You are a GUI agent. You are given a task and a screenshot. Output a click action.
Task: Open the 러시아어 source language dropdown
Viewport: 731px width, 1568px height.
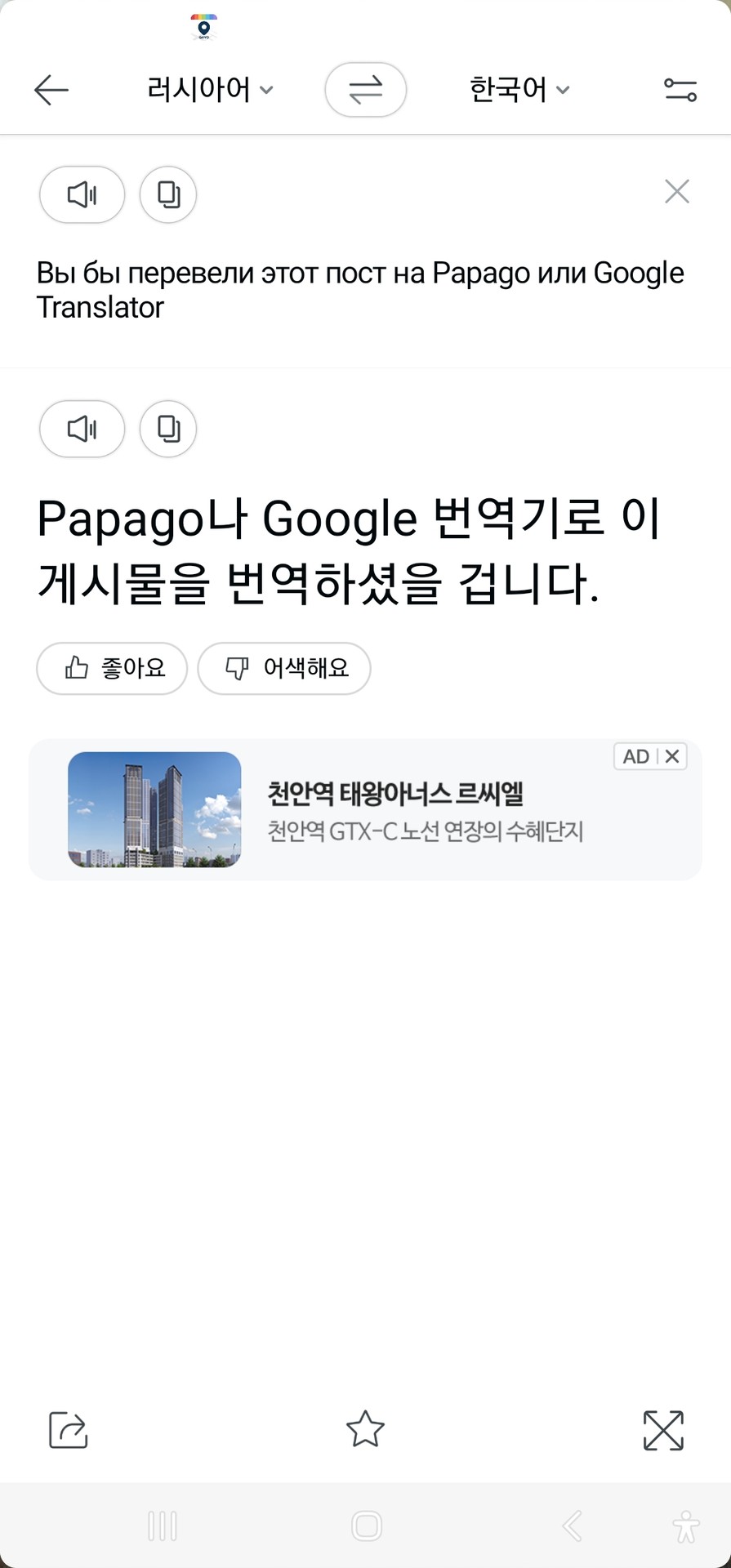(x=210, y=90)
